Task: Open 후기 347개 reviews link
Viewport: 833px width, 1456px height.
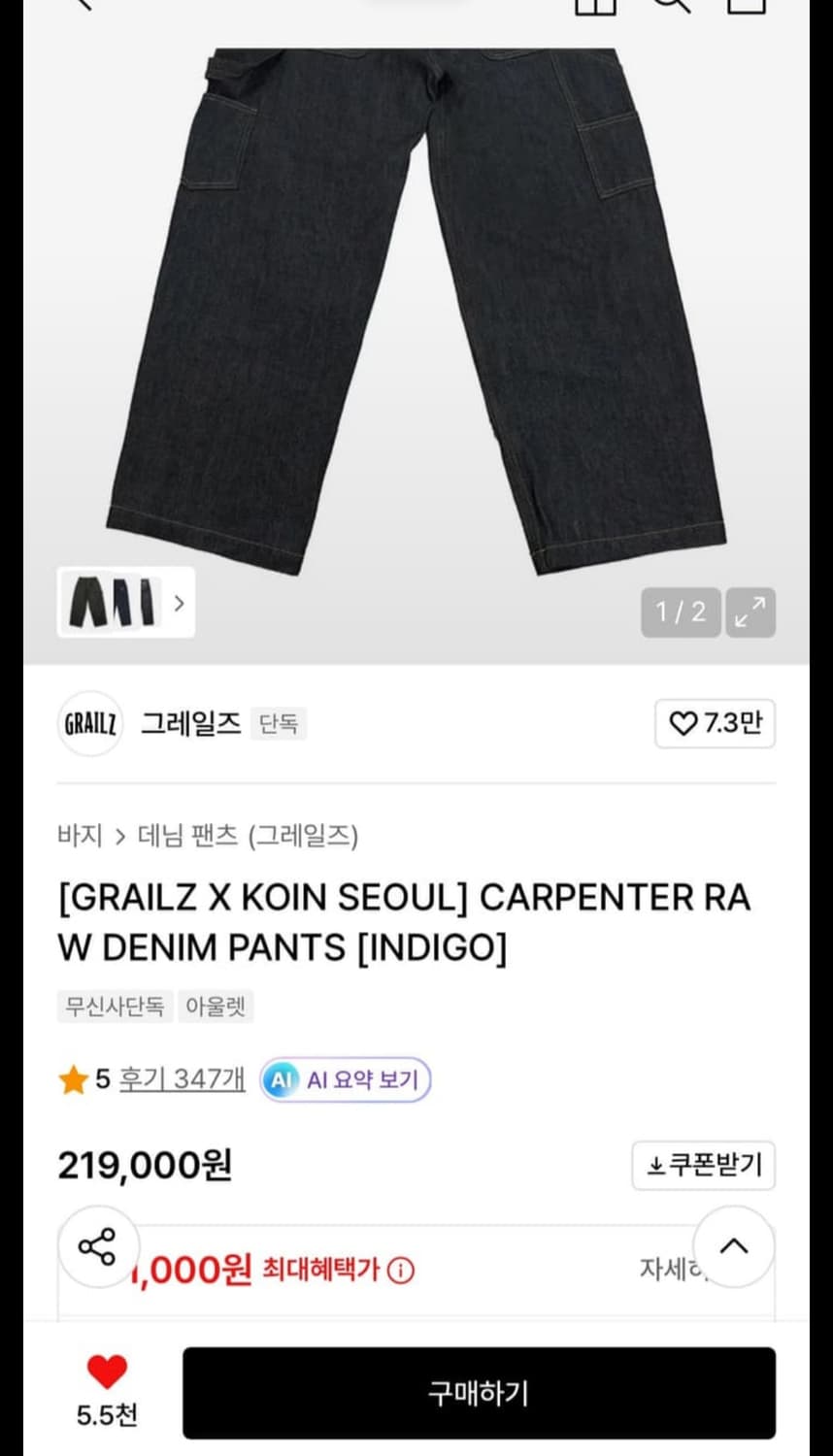Action: pos(183,1079)
